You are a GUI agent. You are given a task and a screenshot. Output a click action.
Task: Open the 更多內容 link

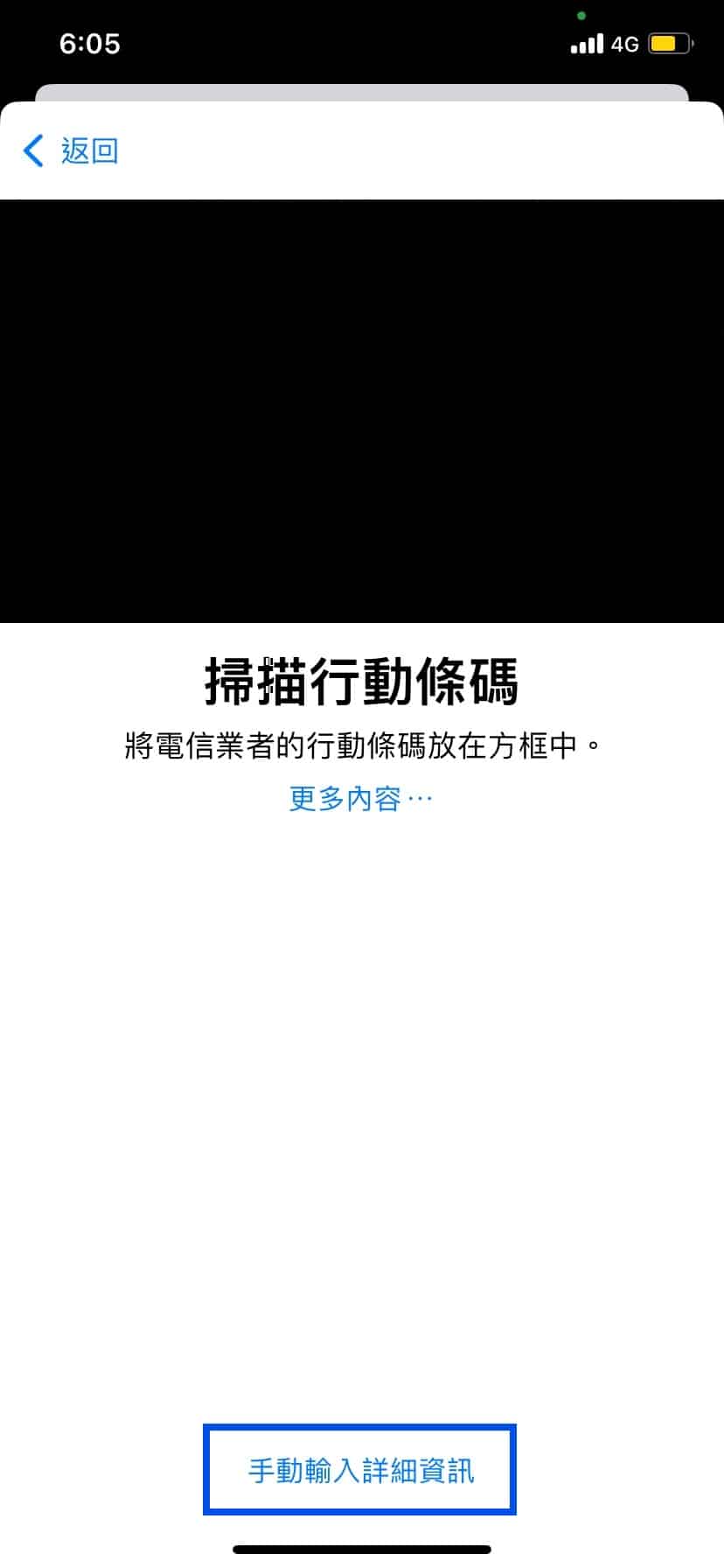tap(360, 798)
